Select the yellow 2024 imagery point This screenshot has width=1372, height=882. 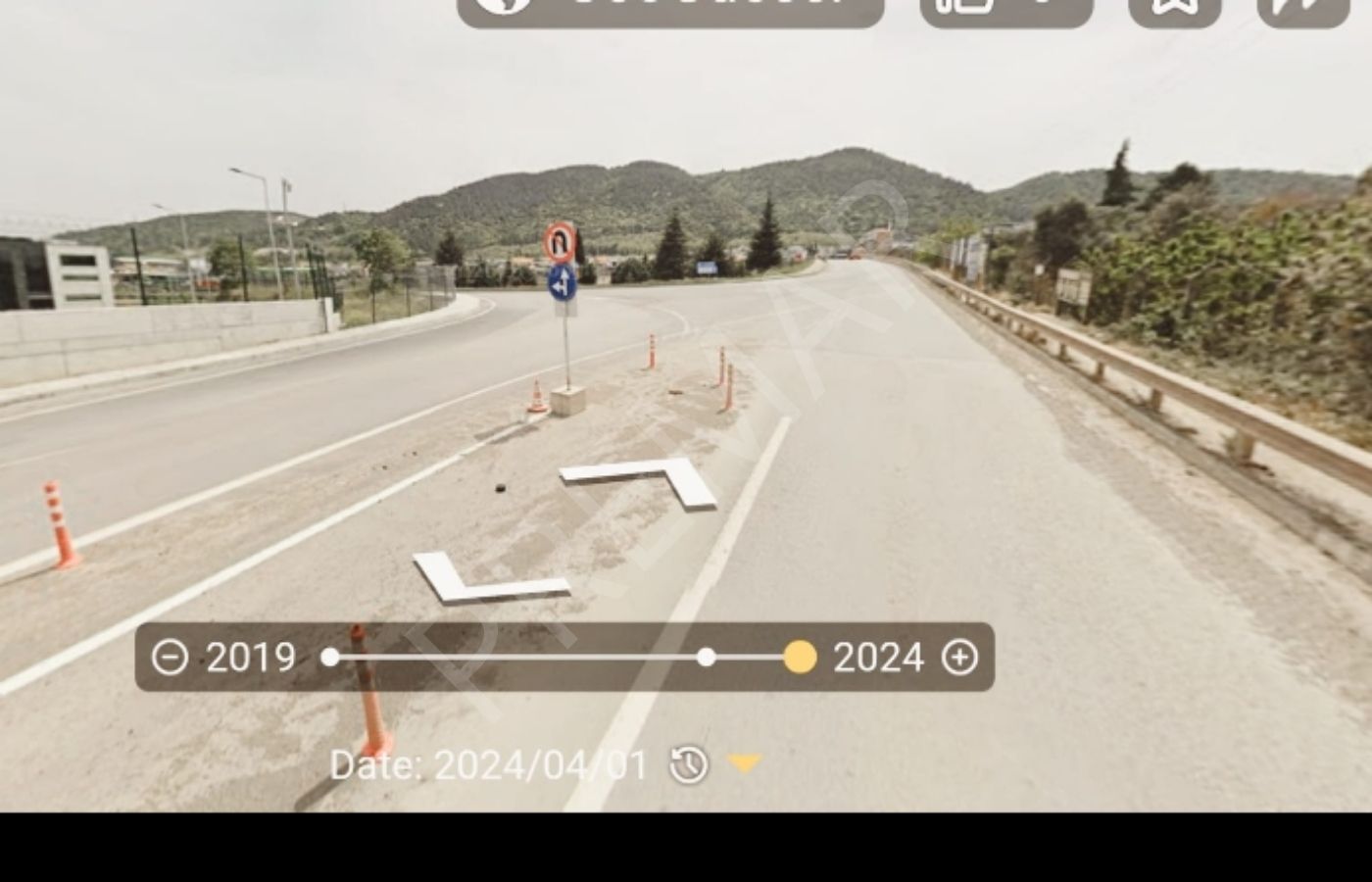[800, 657]
